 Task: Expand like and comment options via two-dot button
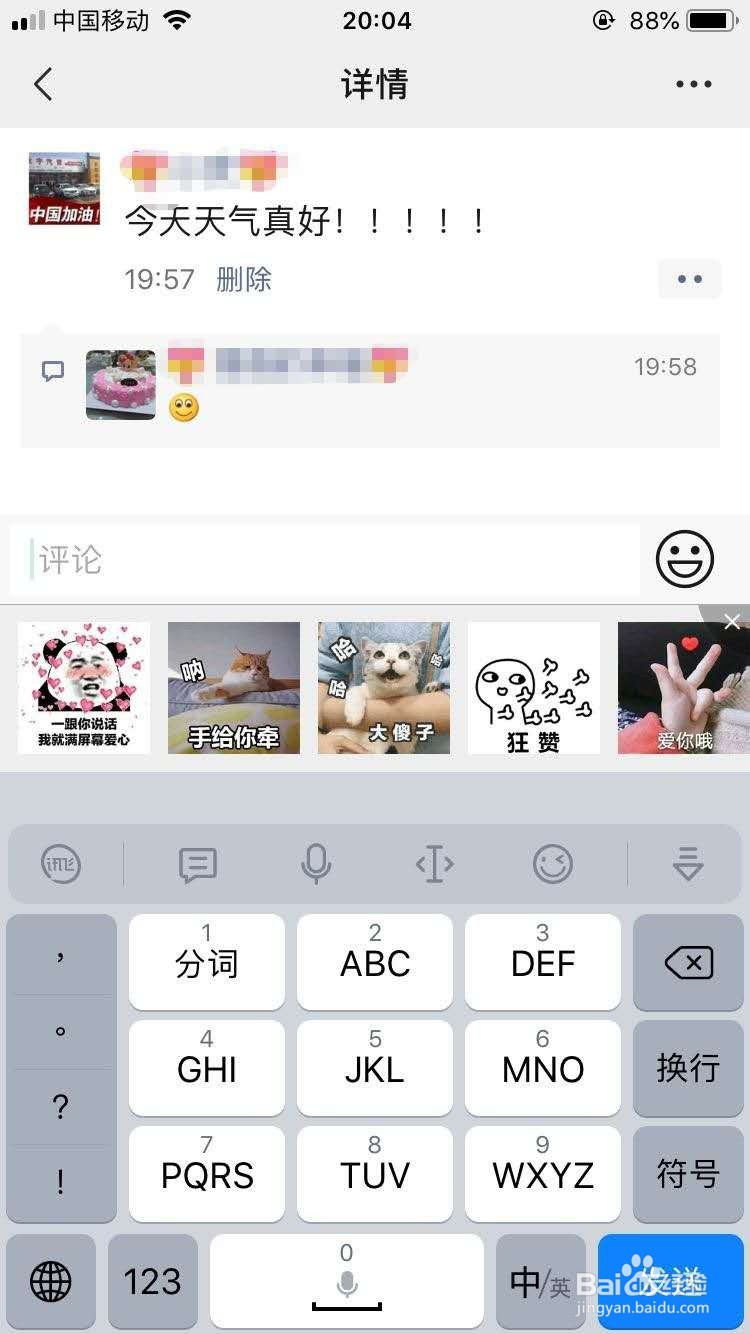(689, 279)
